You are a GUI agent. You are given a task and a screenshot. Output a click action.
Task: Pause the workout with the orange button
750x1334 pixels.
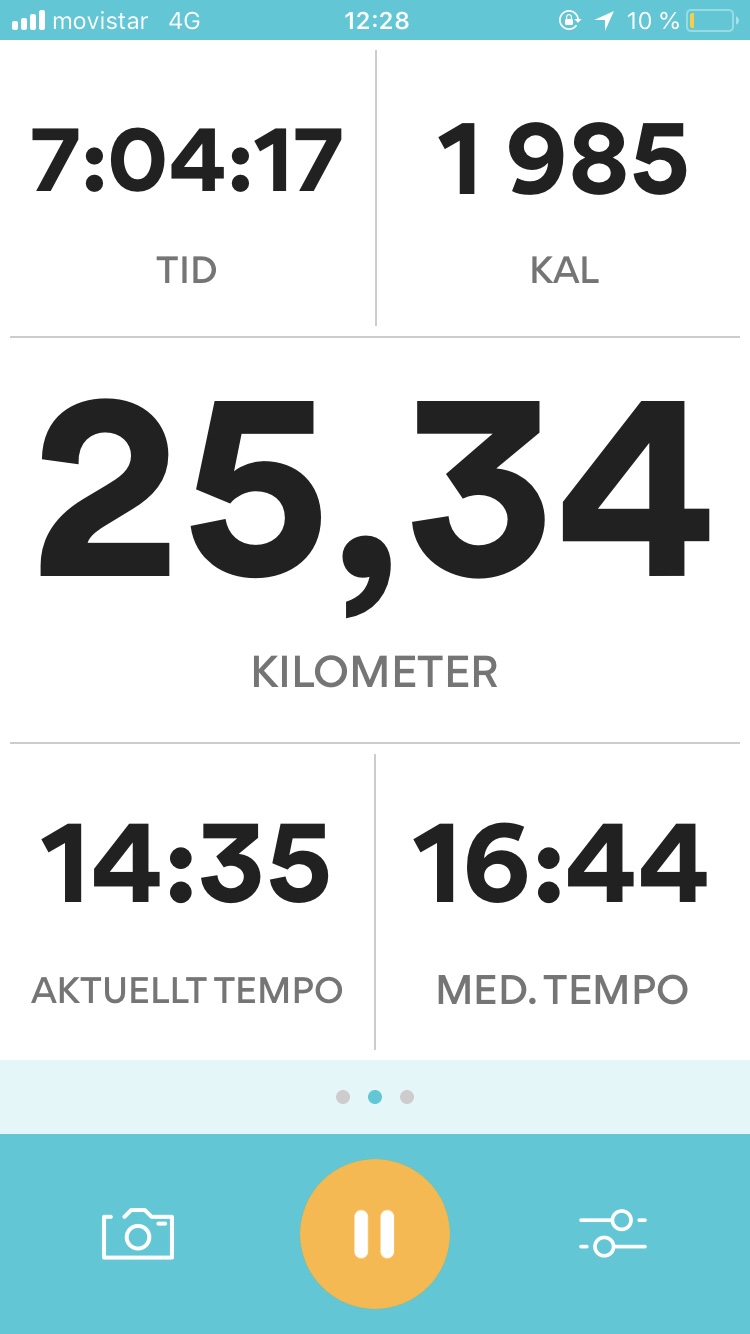375,1234
